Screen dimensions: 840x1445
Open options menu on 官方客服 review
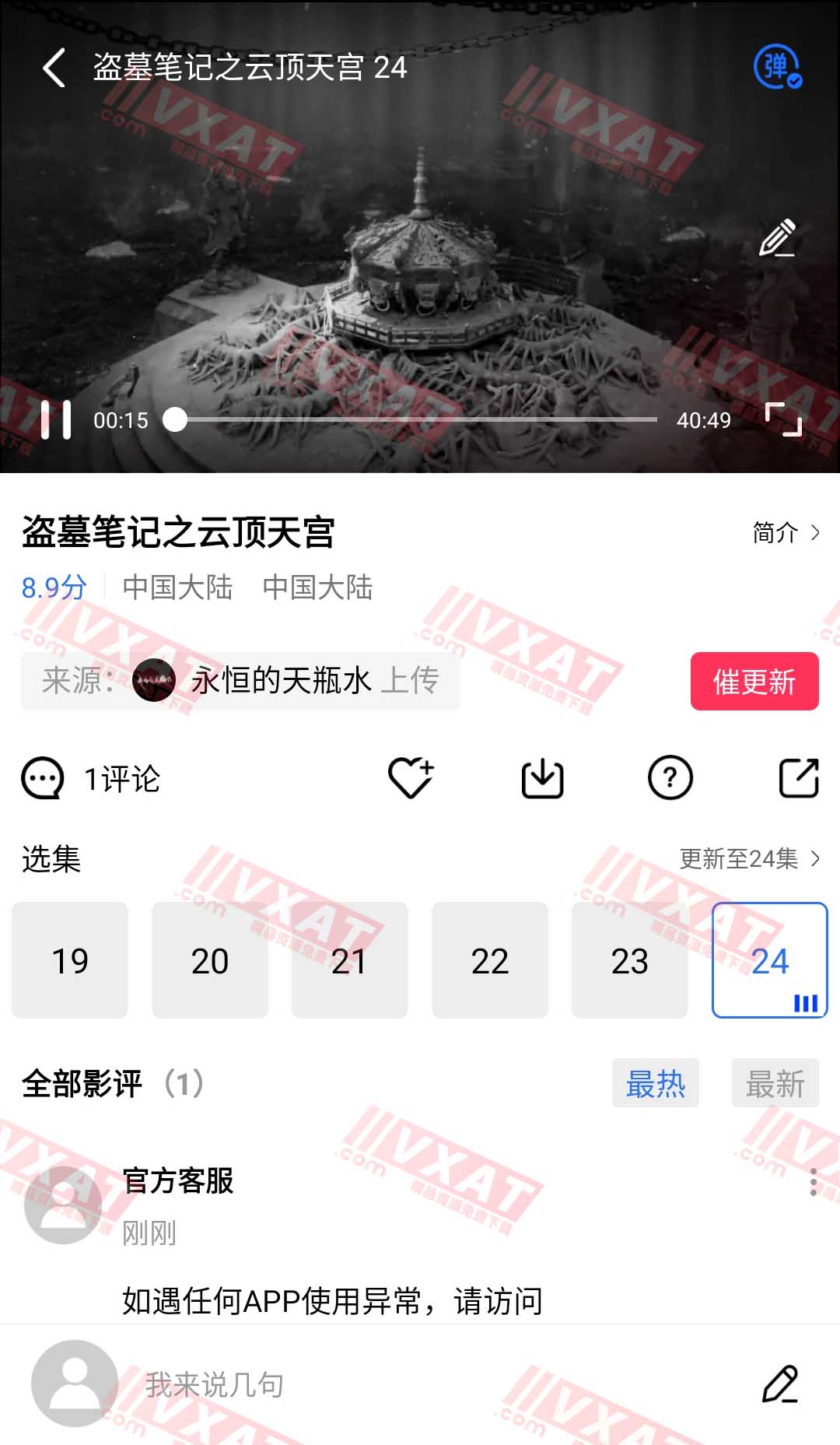(813, 1182)
